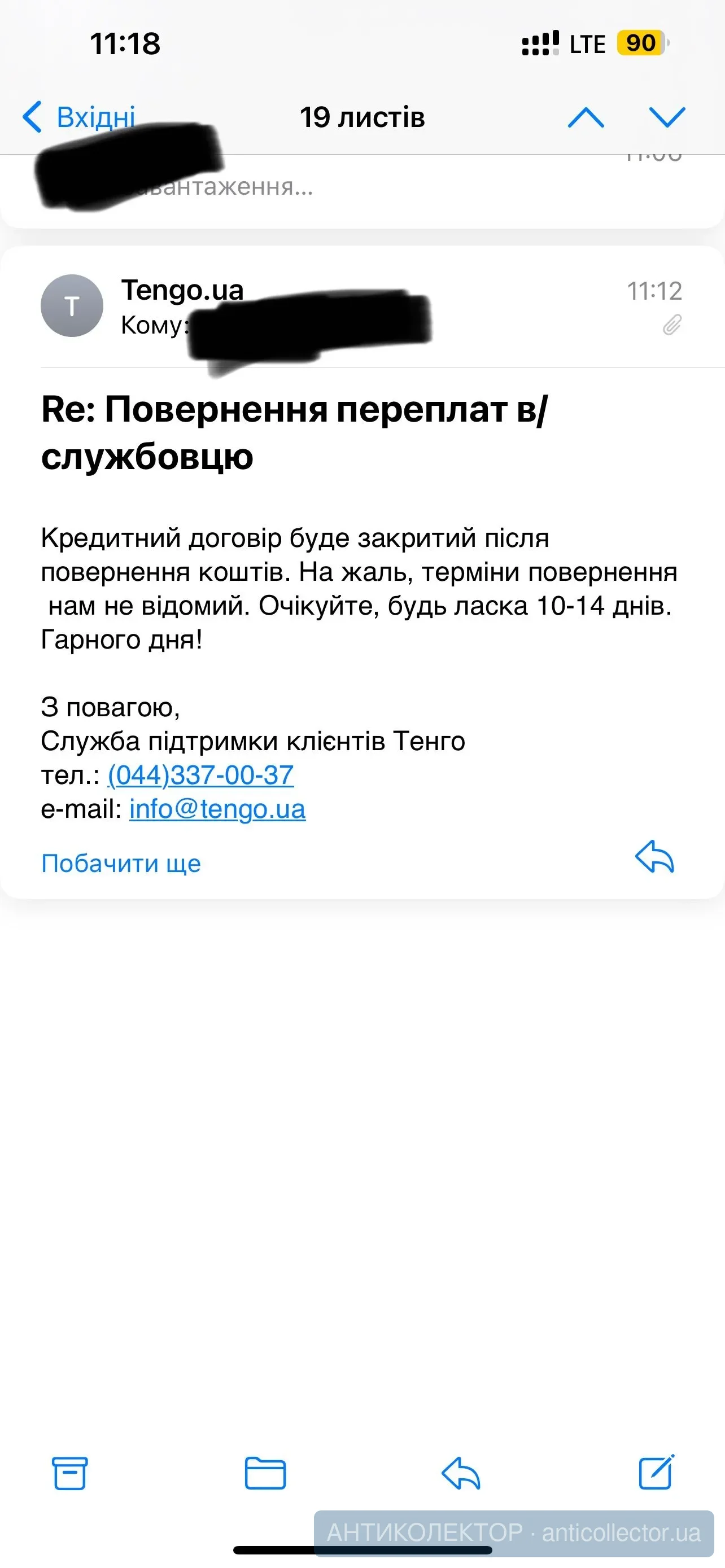Open reply options in the bottom toolbar
725x1568 pixels.
point(461,1473)
